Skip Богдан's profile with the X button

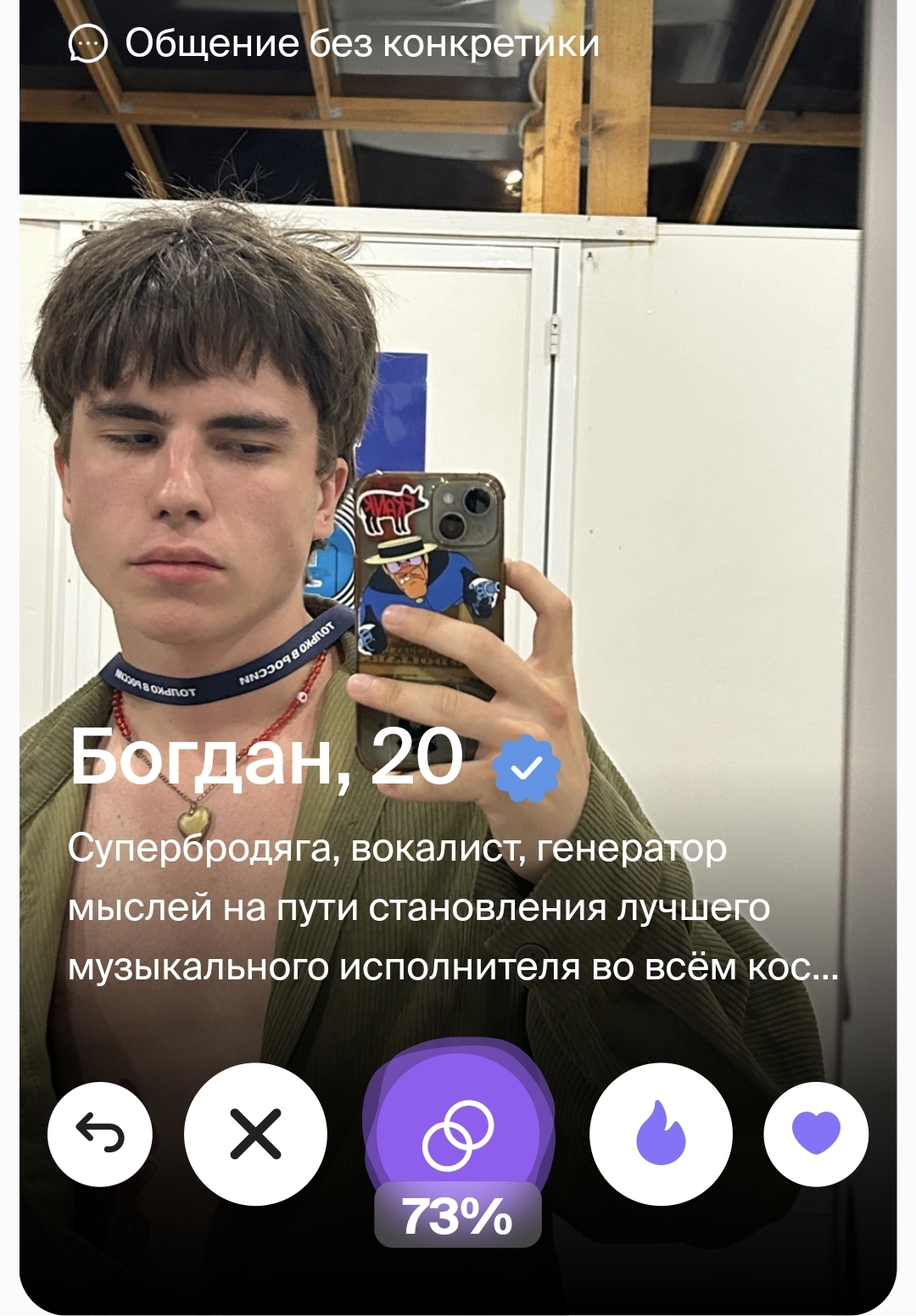click(x=255, y=1134)
